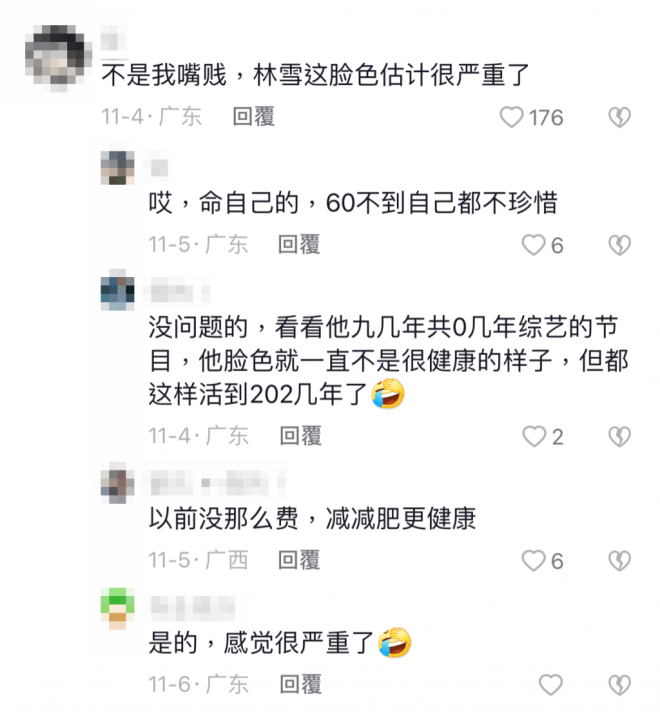Like the comment 减减肥更健康
The image size is (660, 712).
coord(536,560)
